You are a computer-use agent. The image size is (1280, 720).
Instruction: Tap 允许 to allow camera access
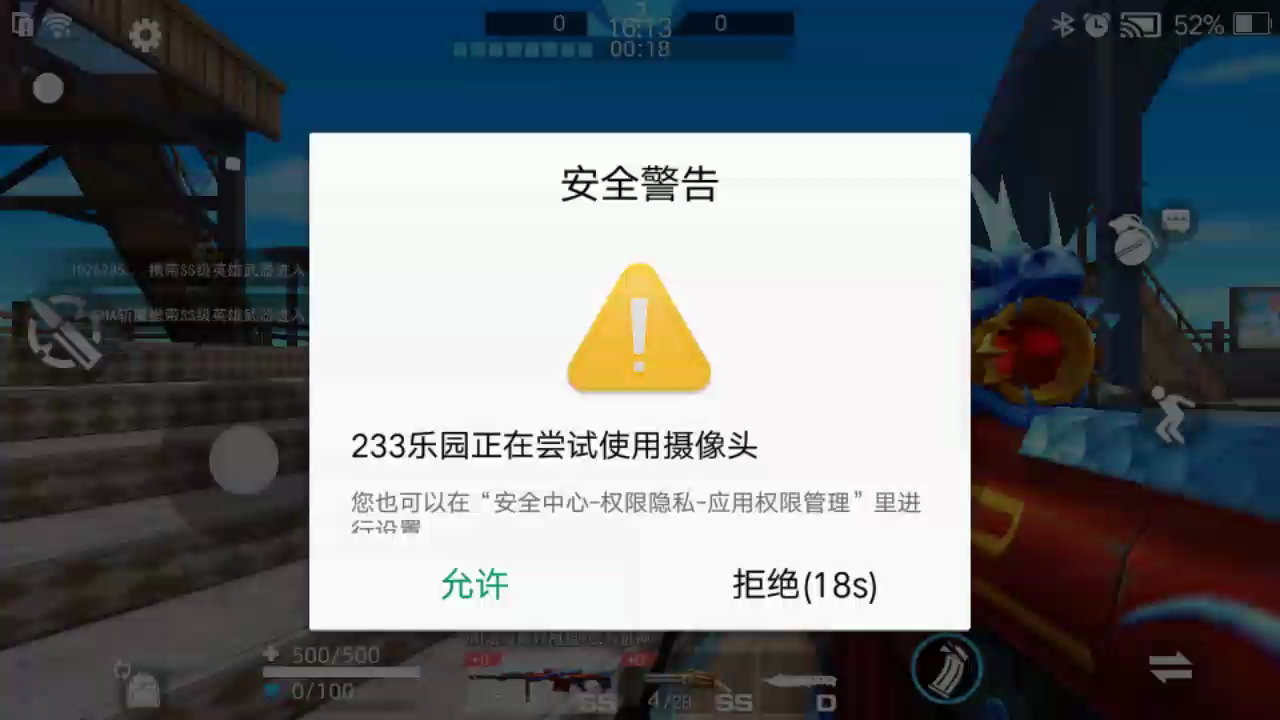pyautogui.click(x=475, y=584)
